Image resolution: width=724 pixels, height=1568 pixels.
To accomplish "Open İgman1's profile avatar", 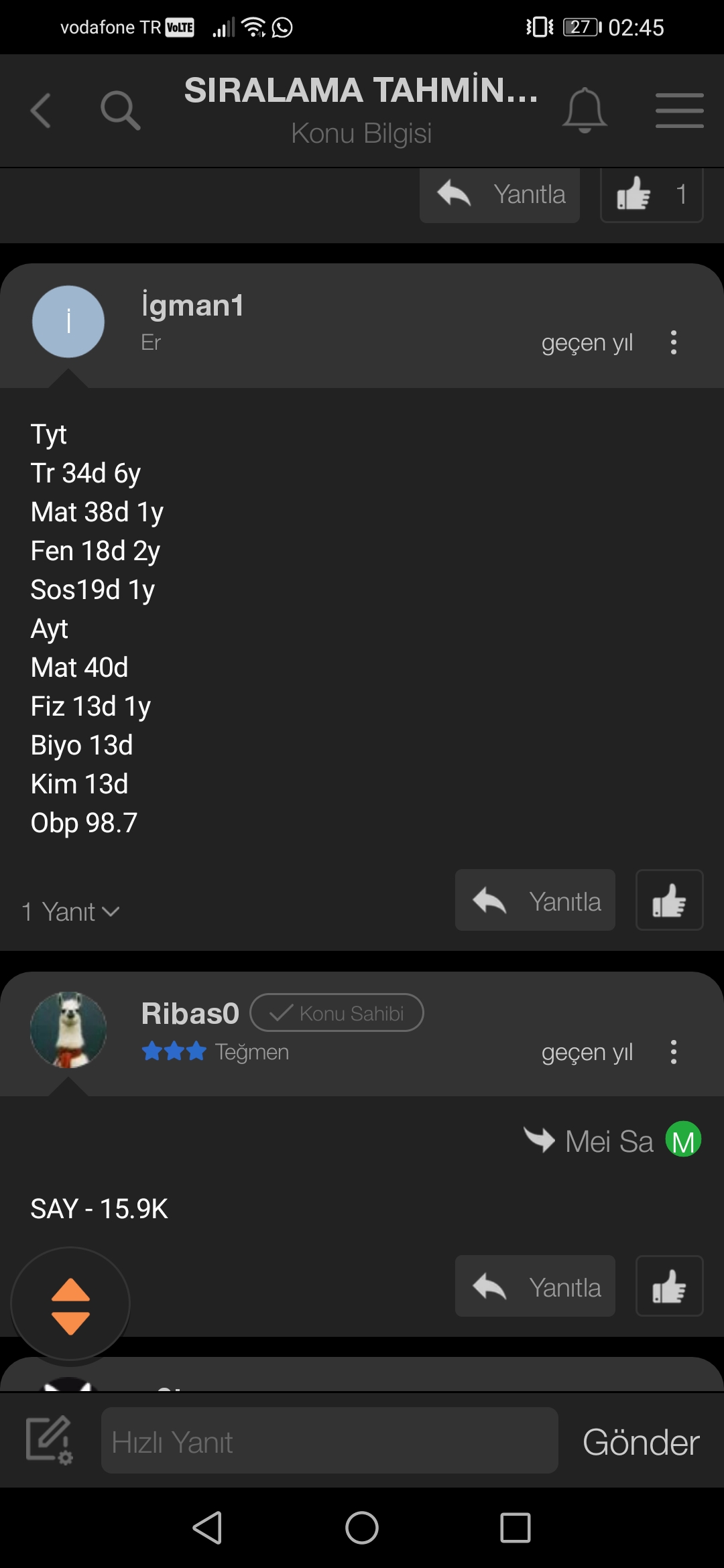I will pos(68,322).
